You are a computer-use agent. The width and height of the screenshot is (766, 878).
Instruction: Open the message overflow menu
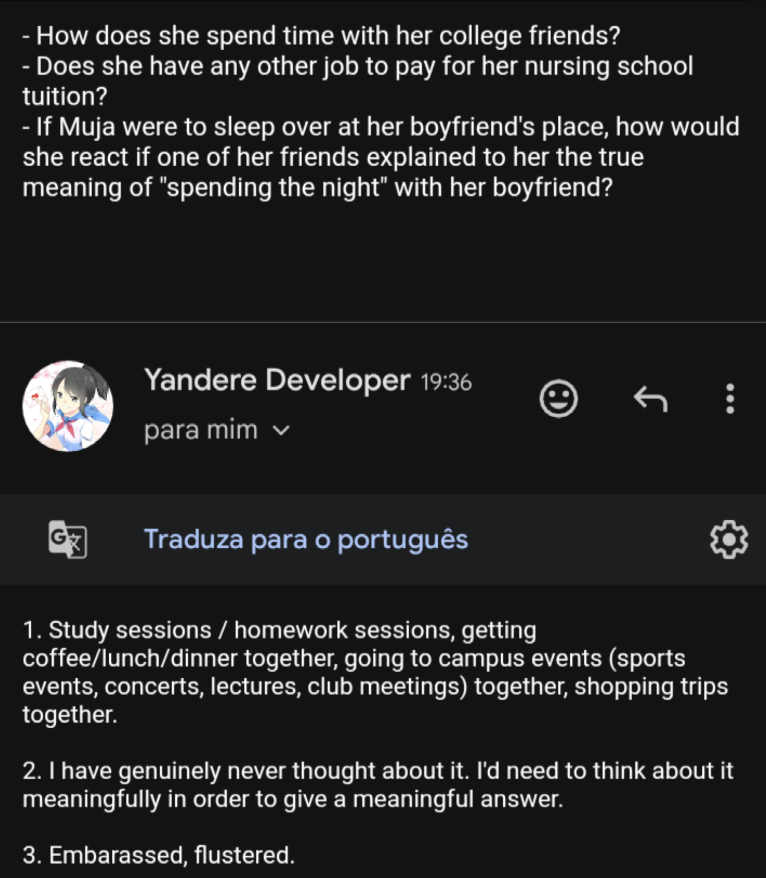pyautogui.click(x=730, y=399)
